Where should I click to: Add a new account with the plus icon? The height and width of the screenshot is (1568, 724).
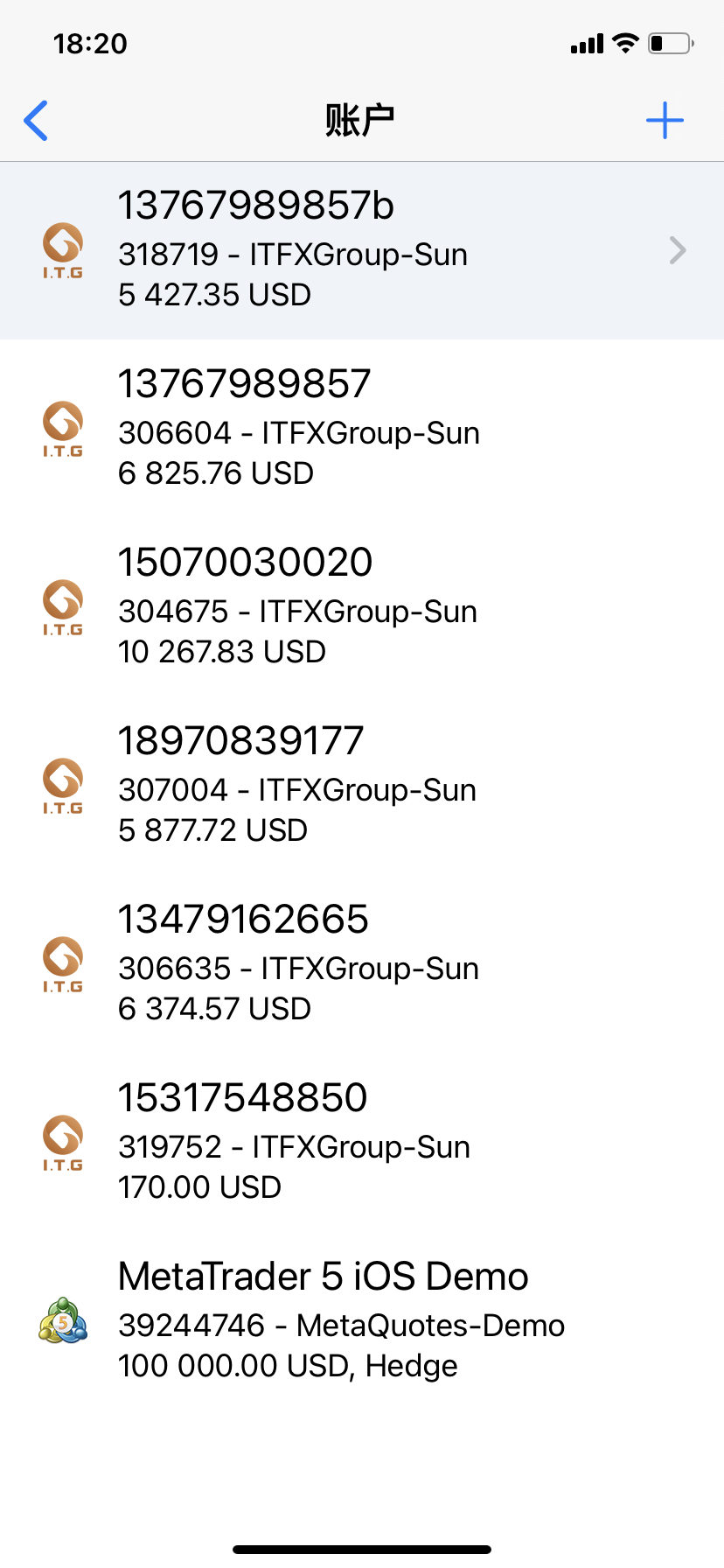pos(665,121)
